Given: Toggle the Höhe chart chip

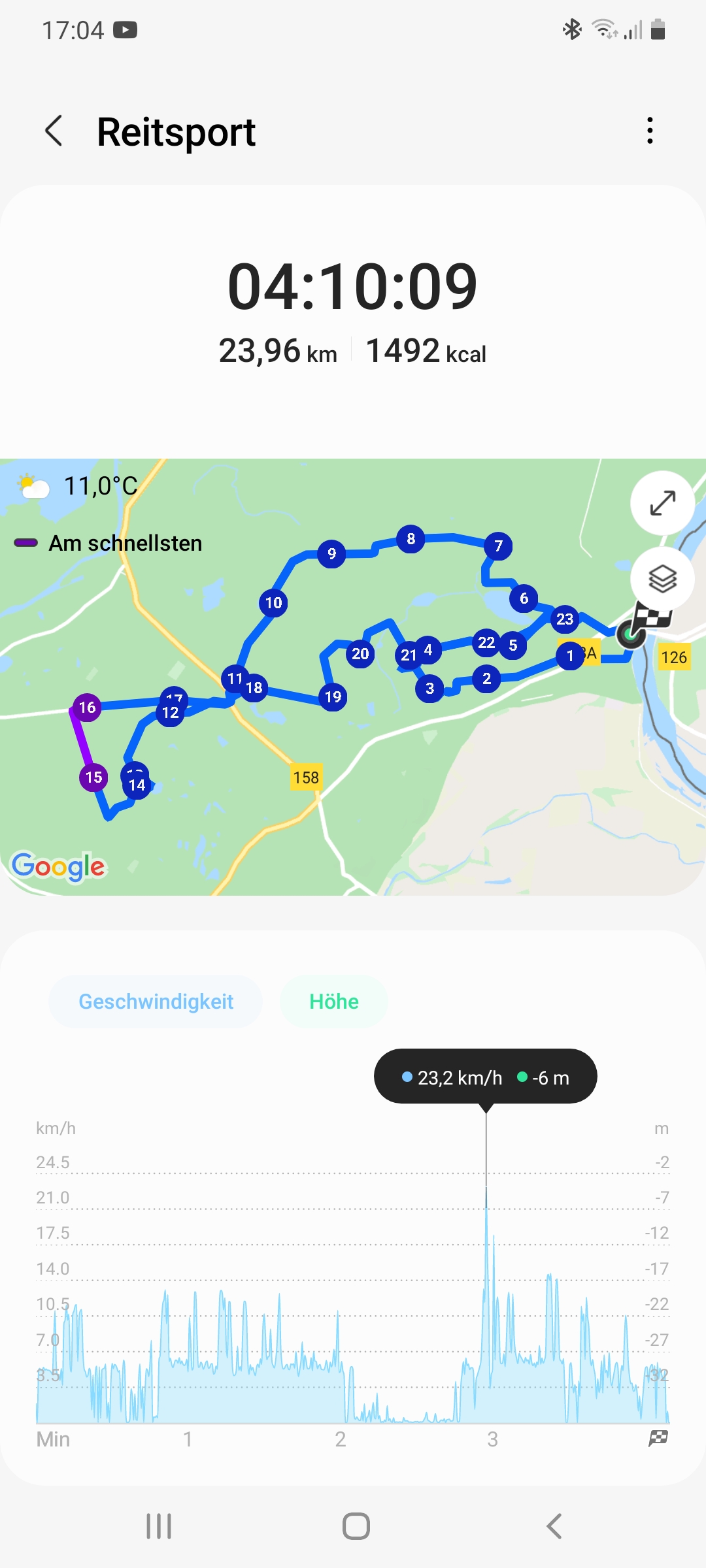Looking at the screenshot, I should coord(334,1002).
